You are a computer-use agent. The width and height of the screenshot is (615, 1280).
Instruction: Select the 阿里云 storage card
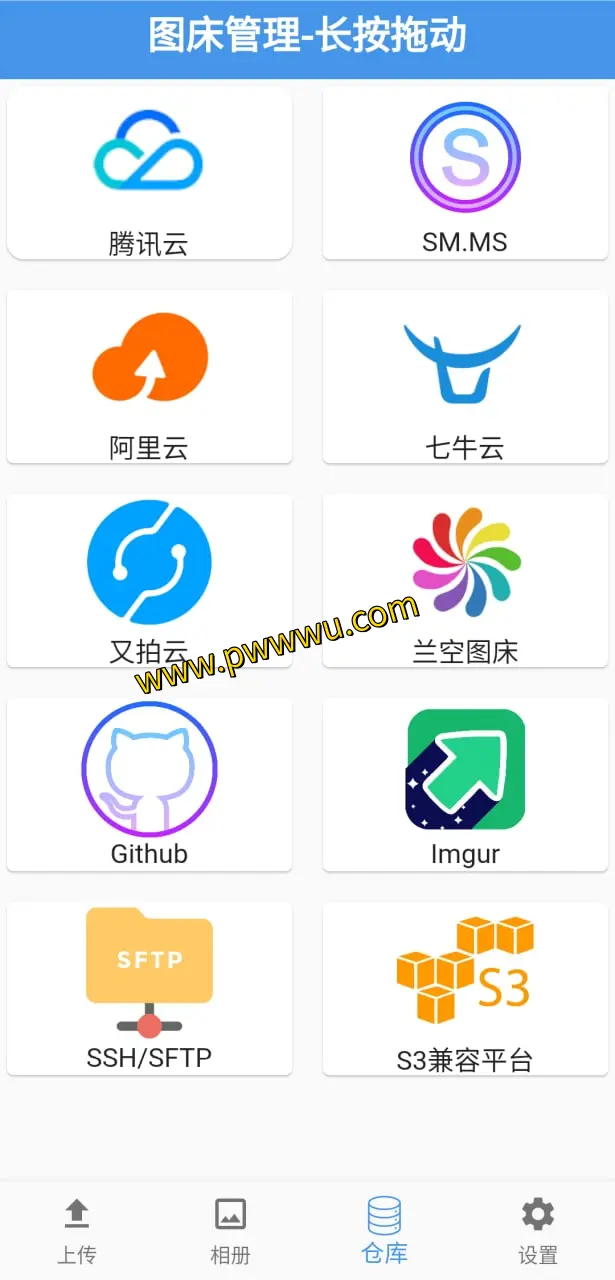pyautogui.click(x=149, y=377)
